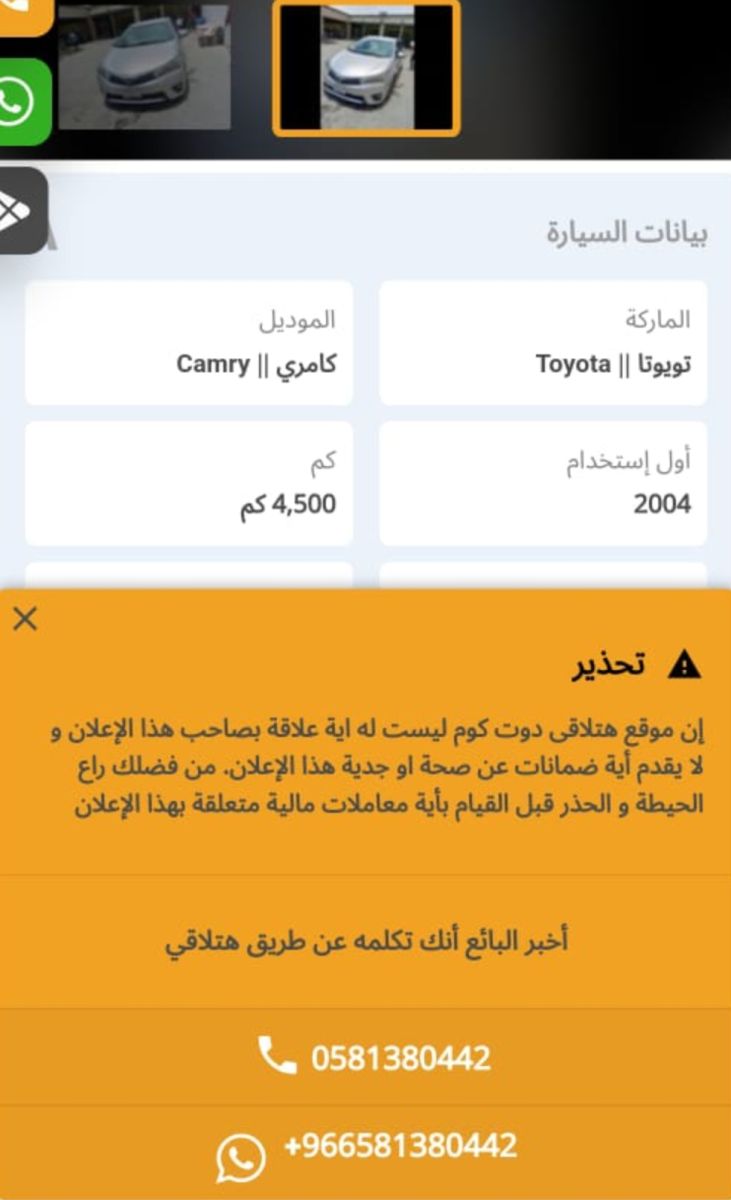The width and height of the screenshot is (731, 1200).
Task: Tap the كامري Camry model card
Action: [x=188, y=341]
